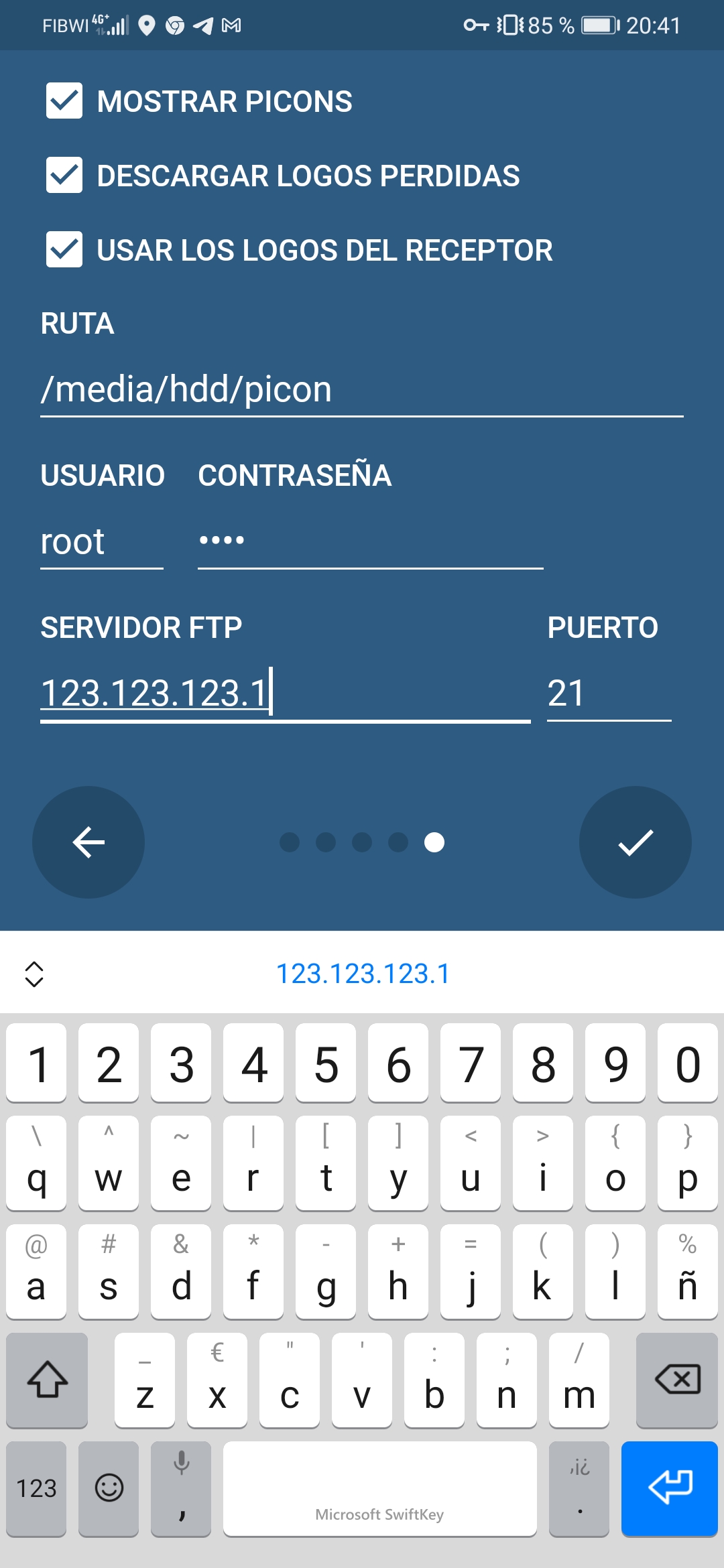Image resolution: width=724 pixels, height=1568 pixels.
Task: Disable Usar Los Logos Del Receptor
Action: [64, 250]
